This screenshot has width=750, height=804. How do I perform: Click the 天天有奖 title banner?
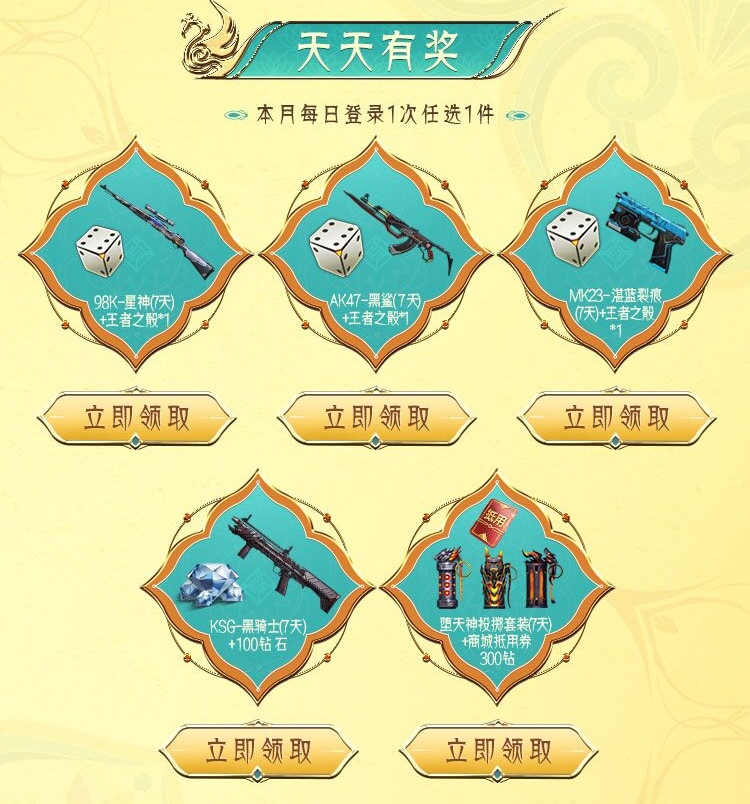tap(378, 45)
